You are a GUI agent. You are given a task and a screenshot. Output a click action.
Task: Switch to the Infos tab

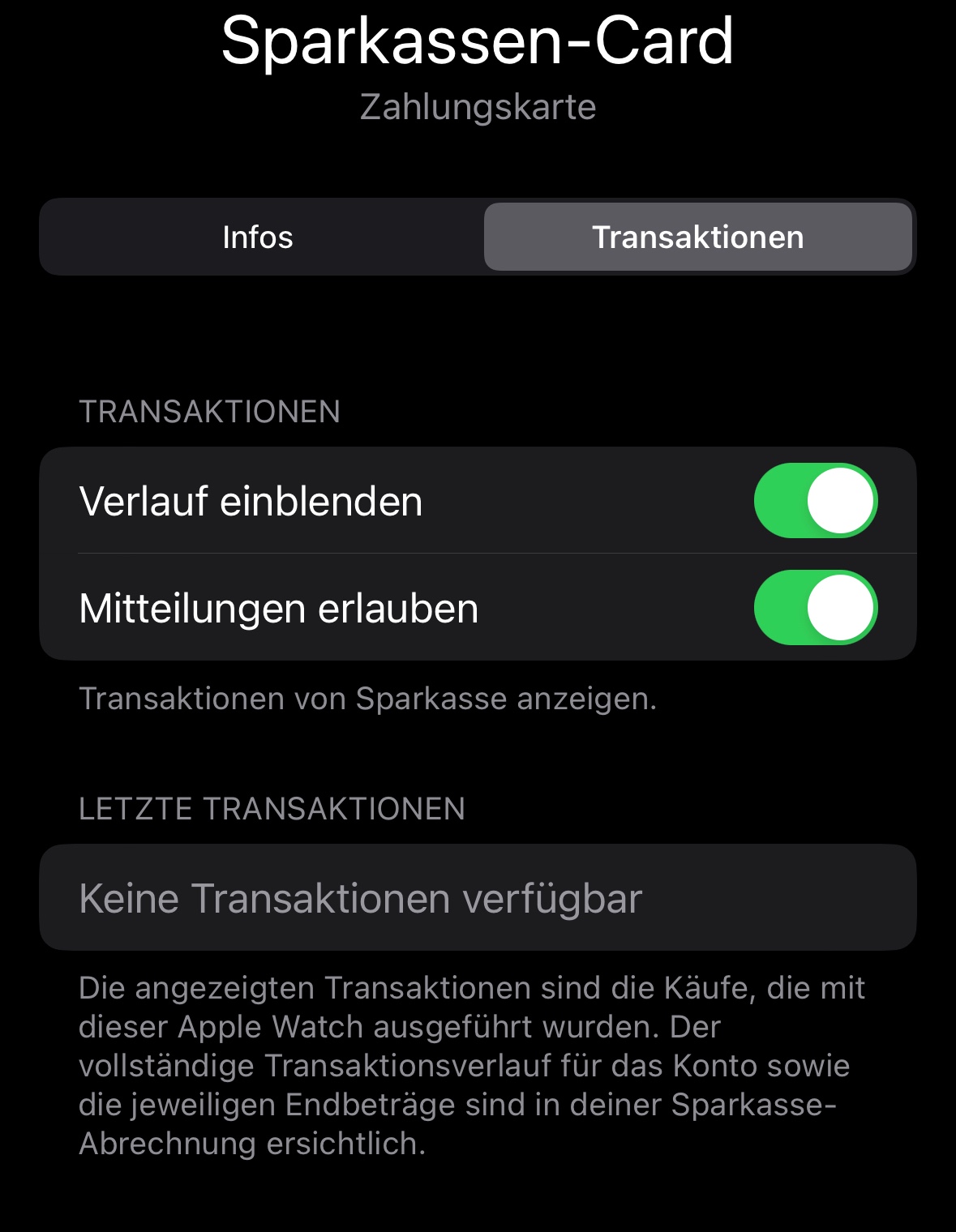[258, 237]
